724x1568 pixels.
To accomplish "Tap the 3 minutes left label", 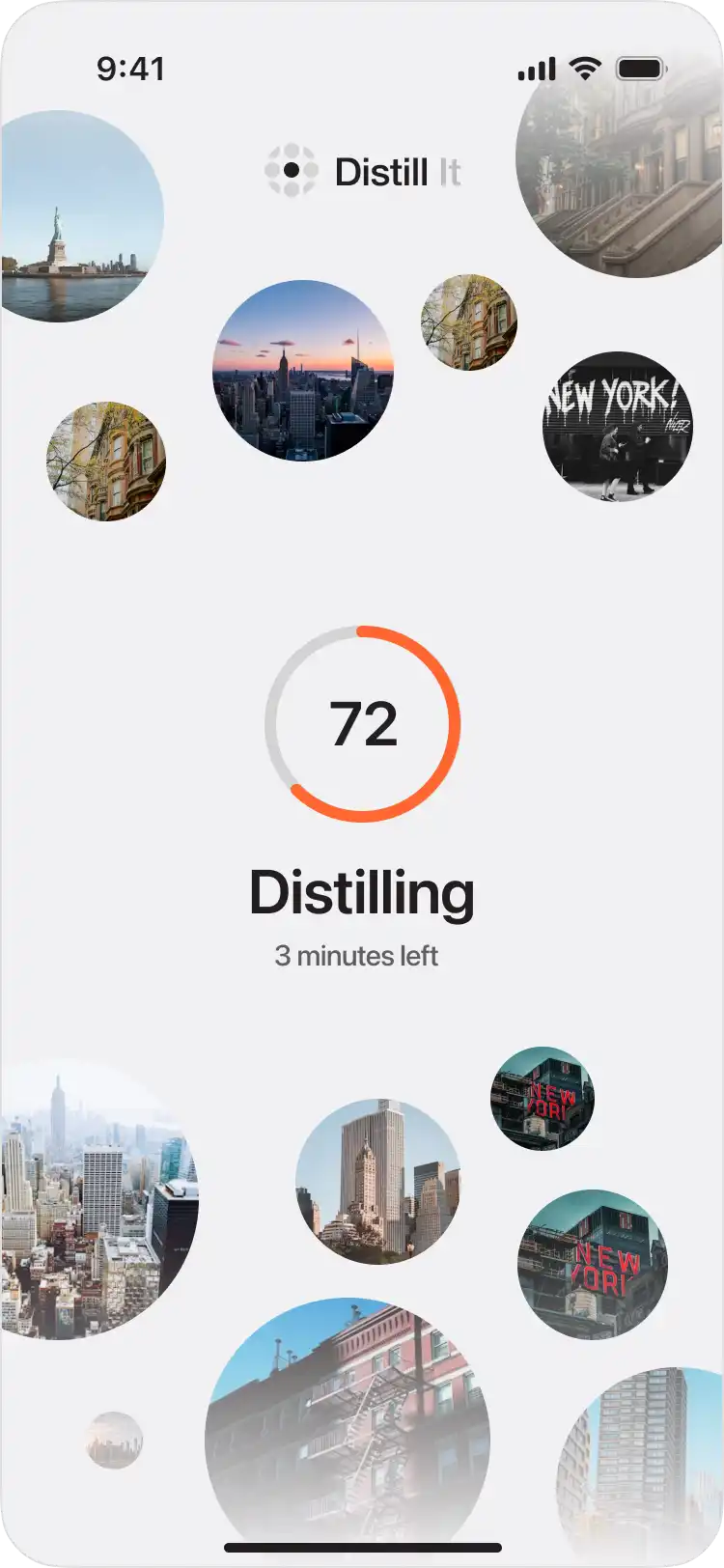I will click(x=357, y=956).
